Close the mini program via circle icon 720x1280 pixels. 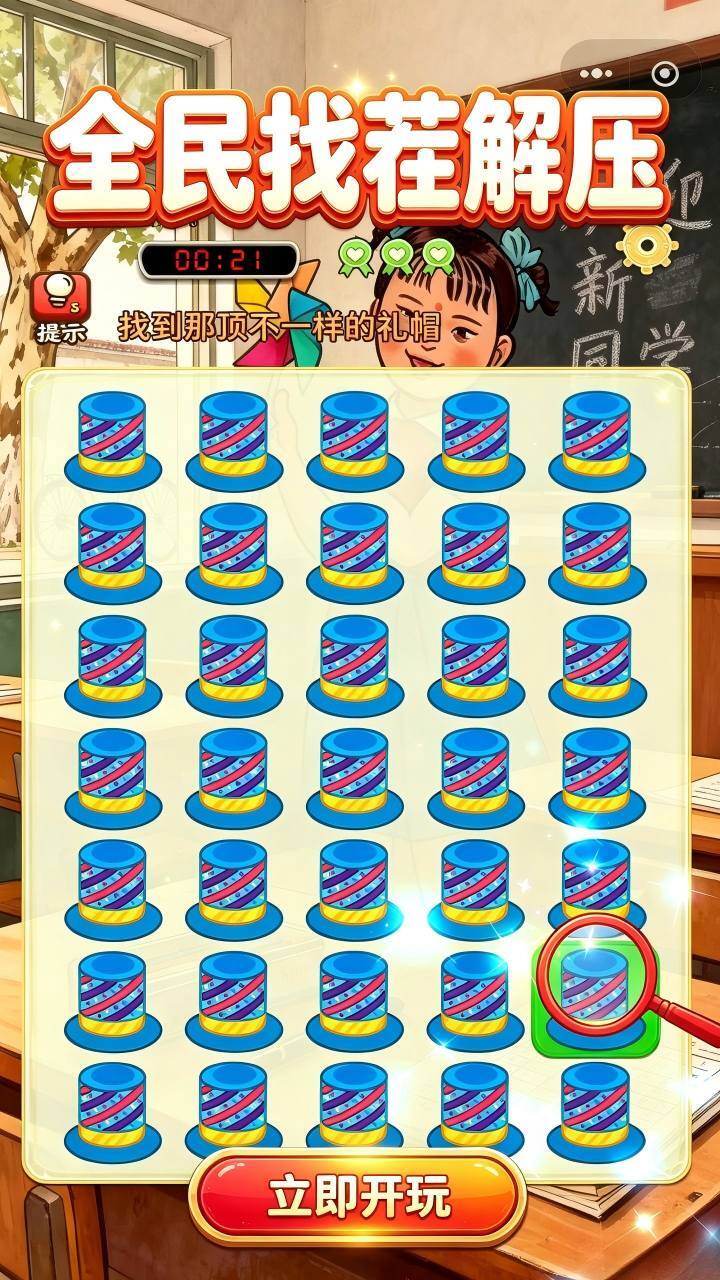coord(665,73)
